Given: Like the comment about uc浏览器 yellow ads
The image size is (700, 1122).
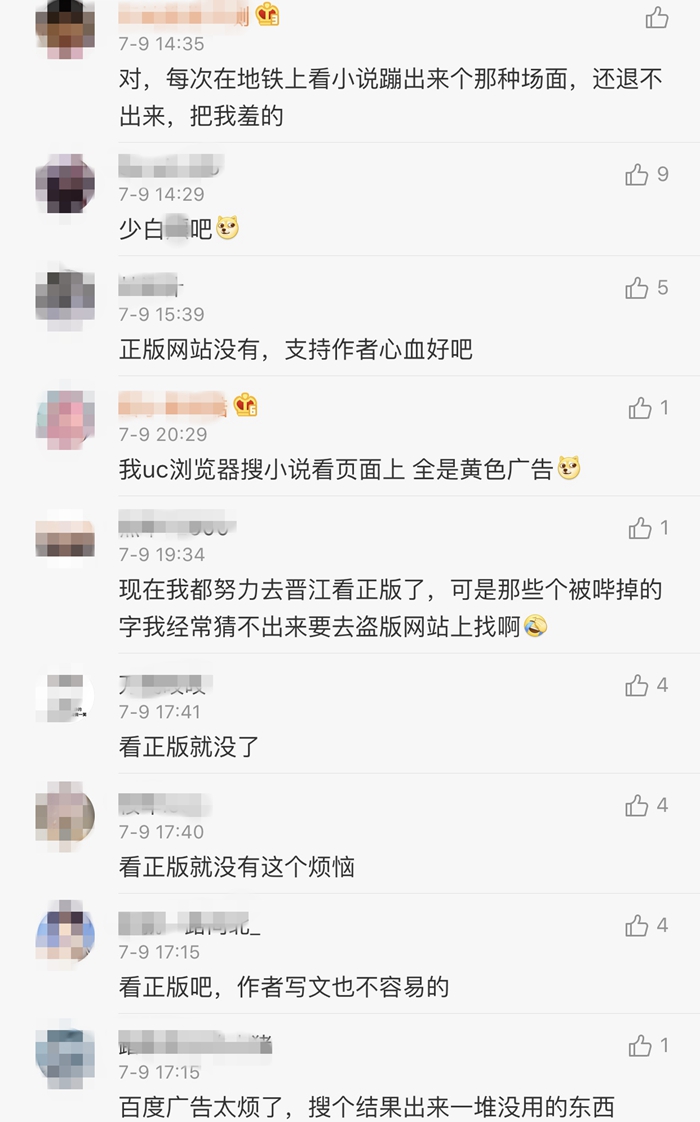Looking at the screenshot, I should click(640, 408).
